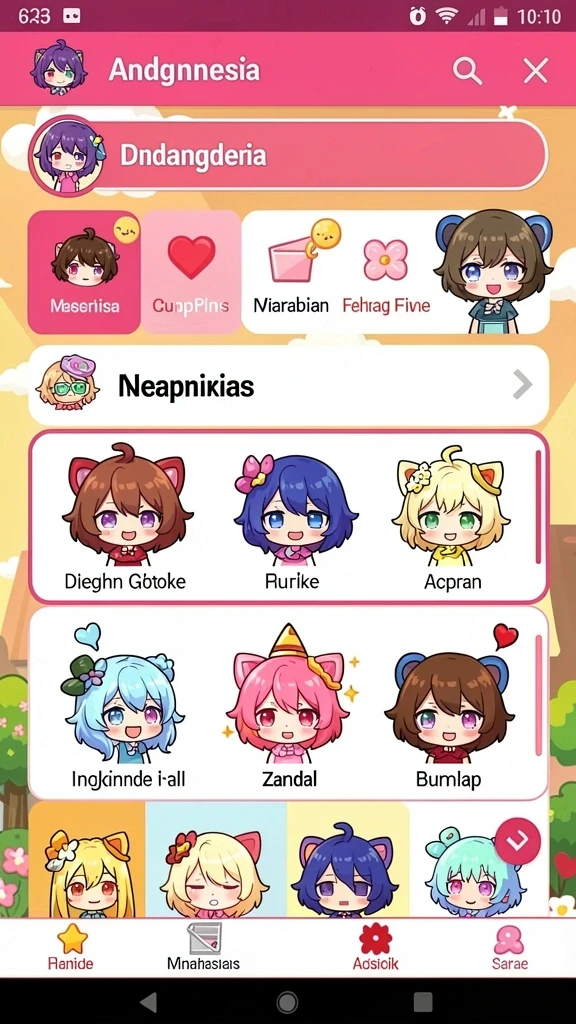Tap the red floating down-arrow button
Viewport: 576px width, 1024px height.
(x=518, y=842)
